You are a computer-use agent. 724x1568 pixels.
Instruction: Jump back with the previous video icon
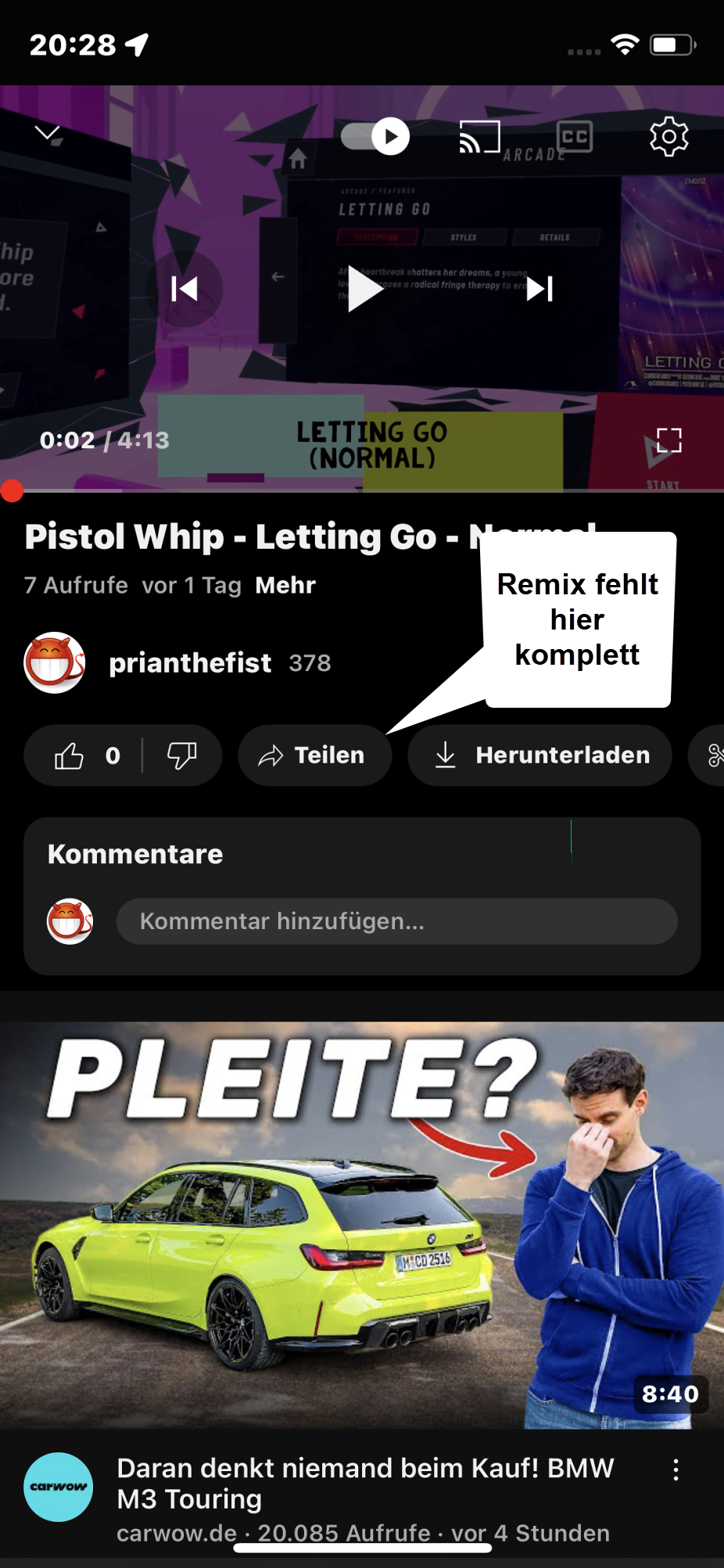point(183,289)
